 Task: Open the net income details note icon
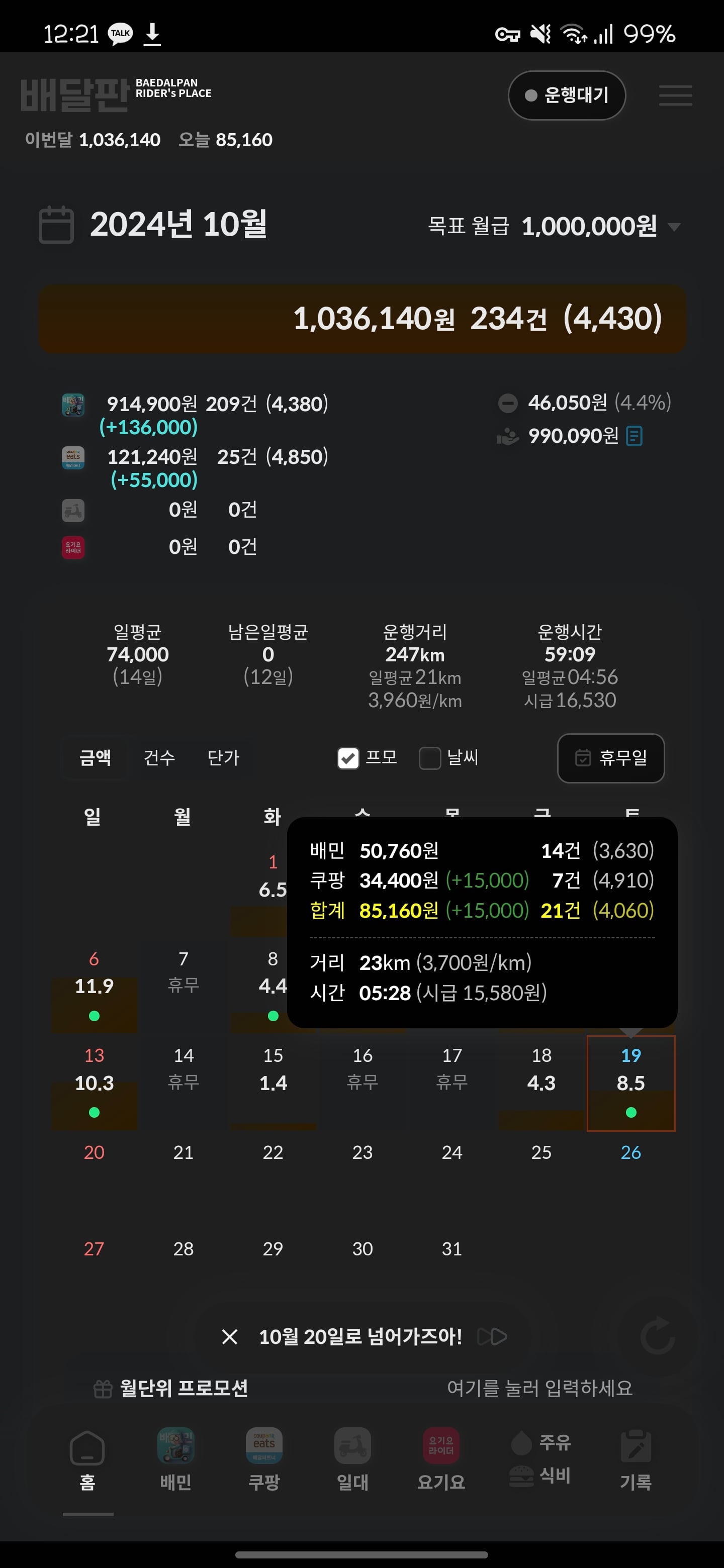point(634,436)
